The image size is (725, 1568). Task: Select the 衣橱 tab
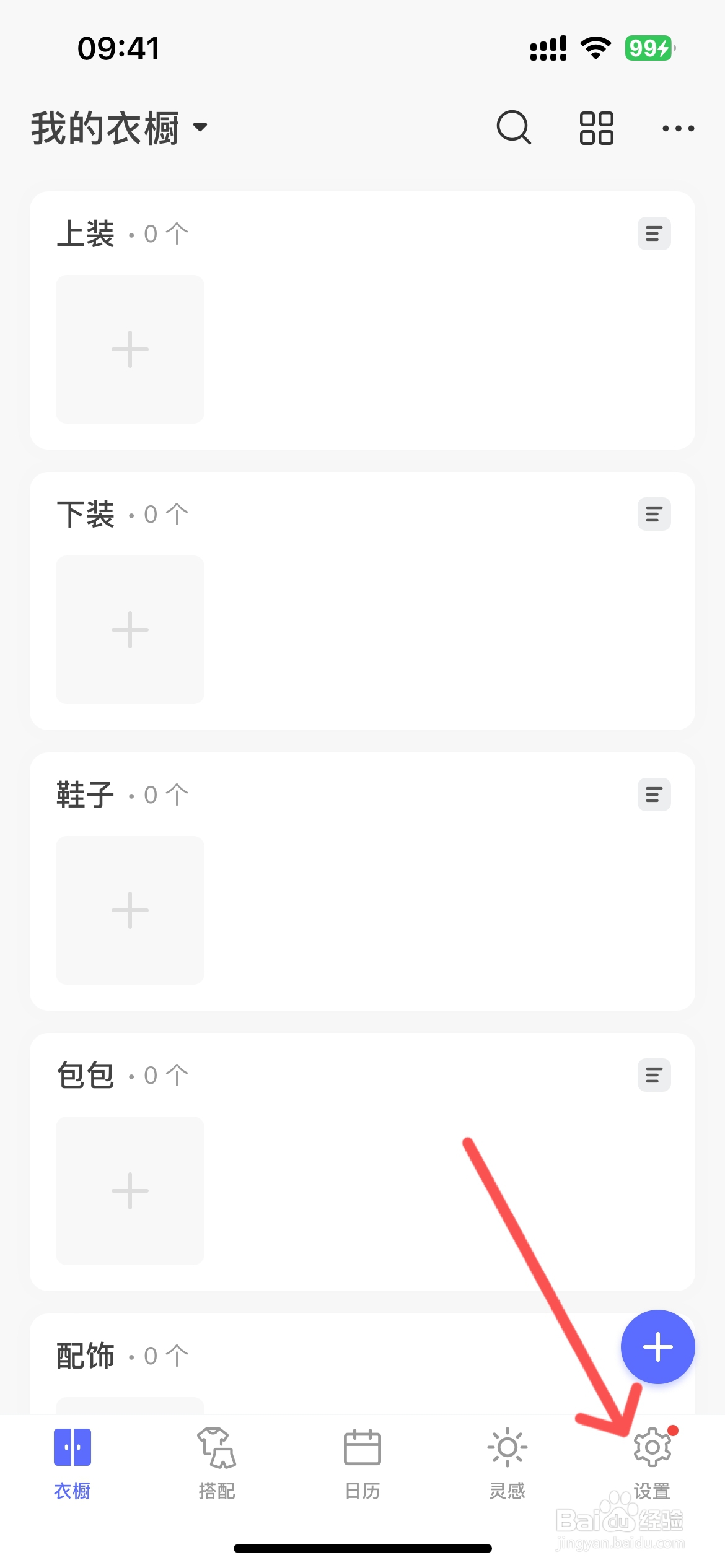tap(72, 1464)
